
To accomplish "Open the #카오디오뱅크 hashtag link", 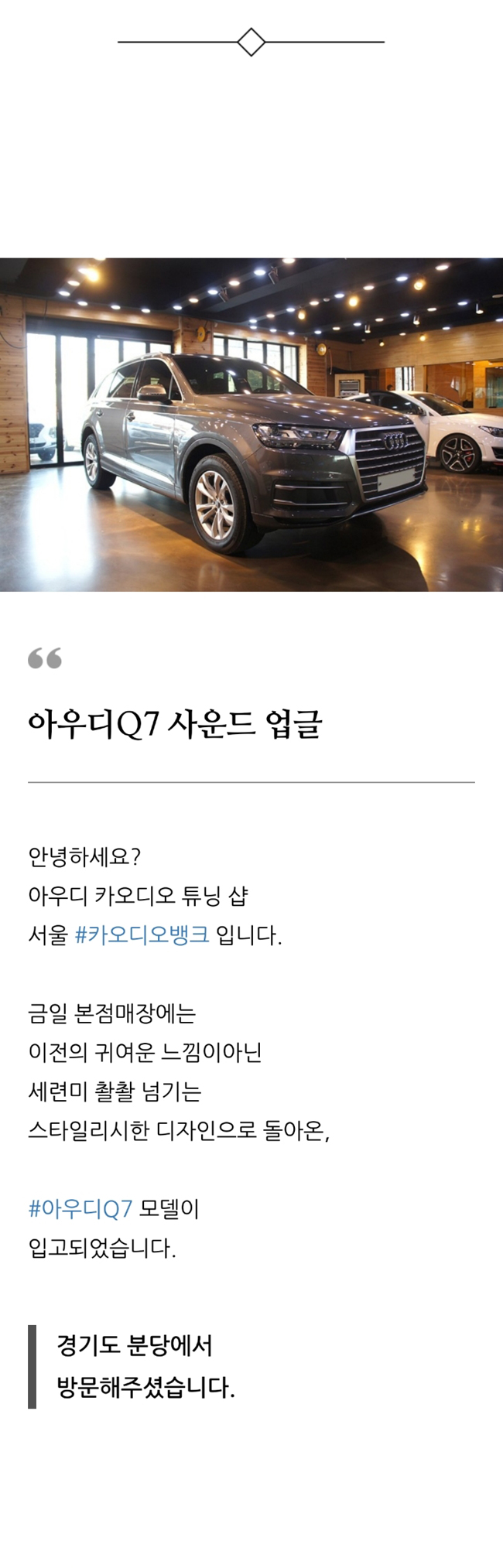I will pyautogui.click(x=142, y=934).
